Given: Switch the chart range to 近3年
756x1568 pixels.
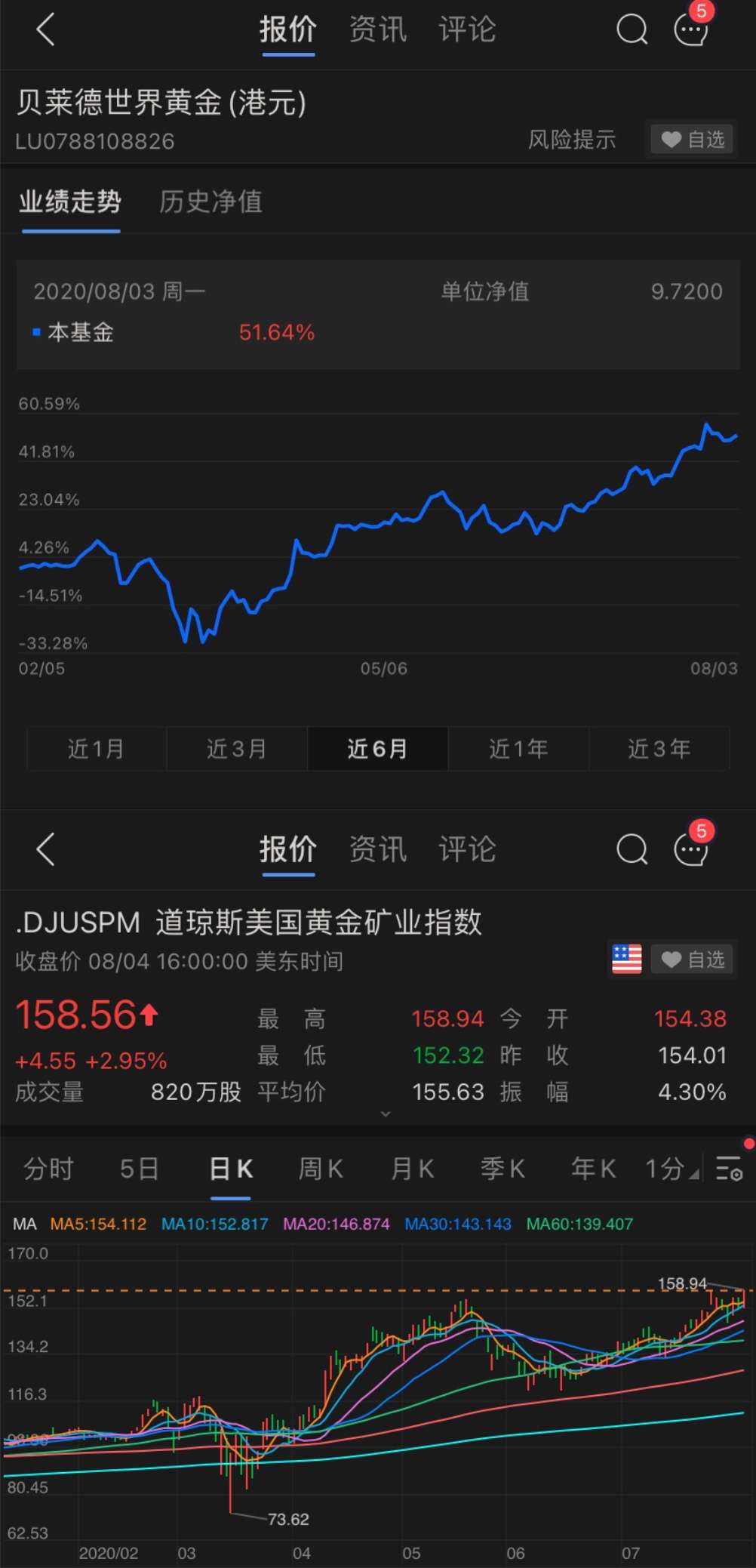Looking at the screenshot, I should 659,749.
